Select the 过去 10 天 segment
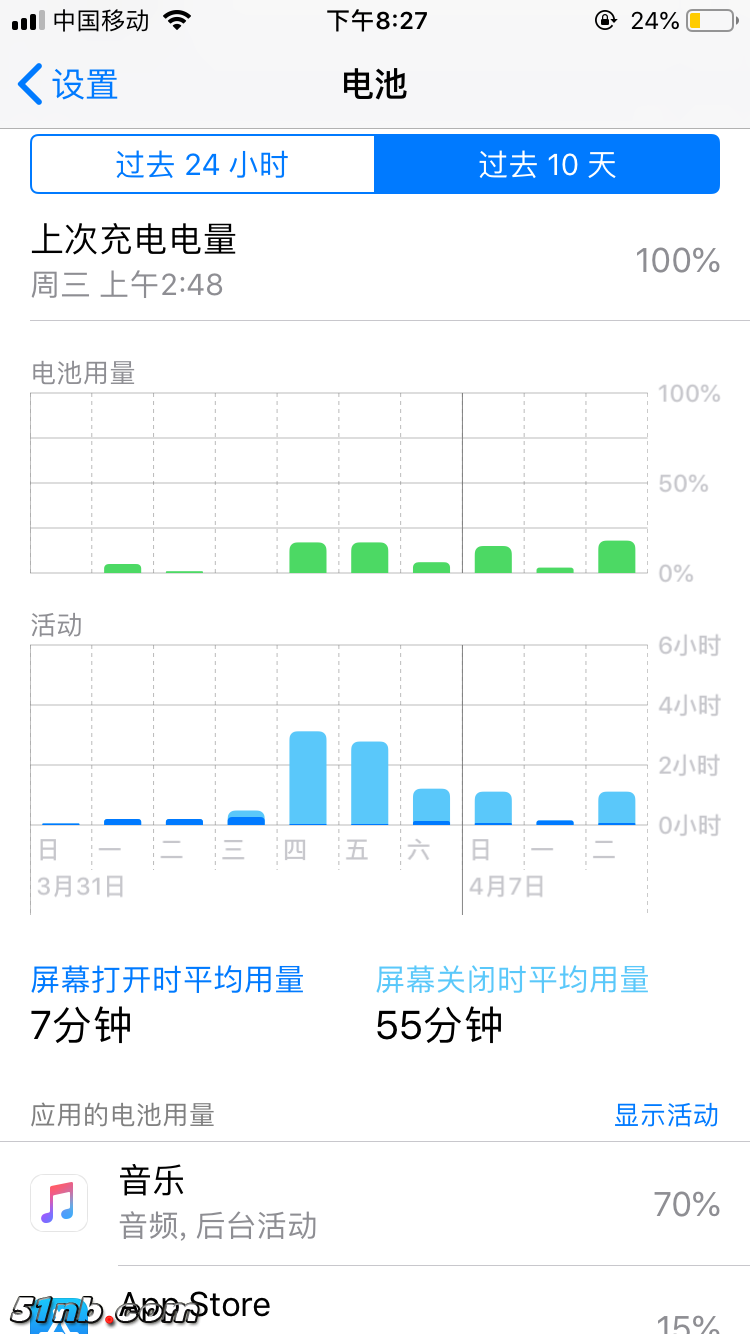Viewport: 750px width, 1334px height. coord(547,164)
